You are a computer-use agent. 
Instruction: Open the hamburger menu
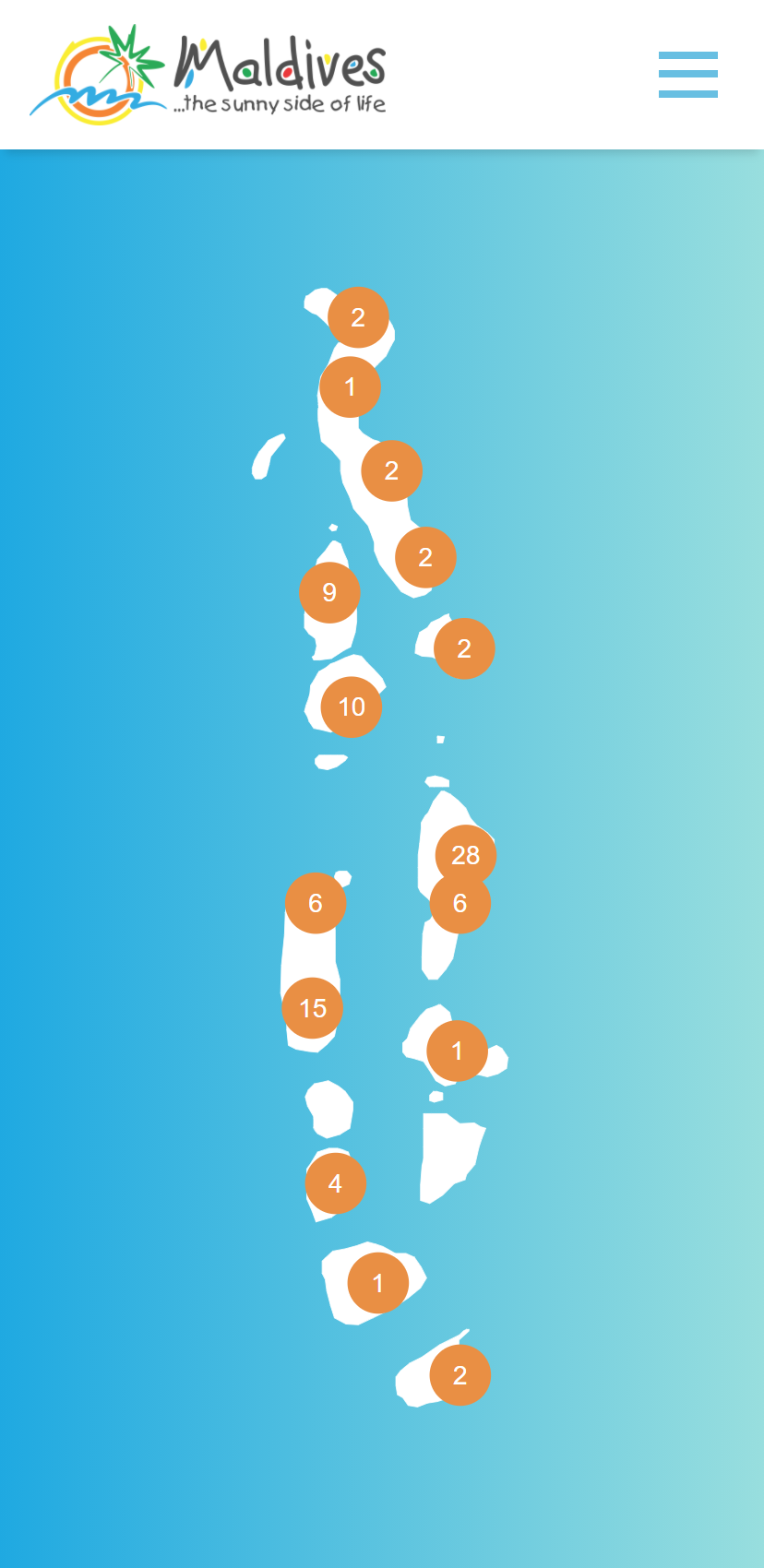687,75
